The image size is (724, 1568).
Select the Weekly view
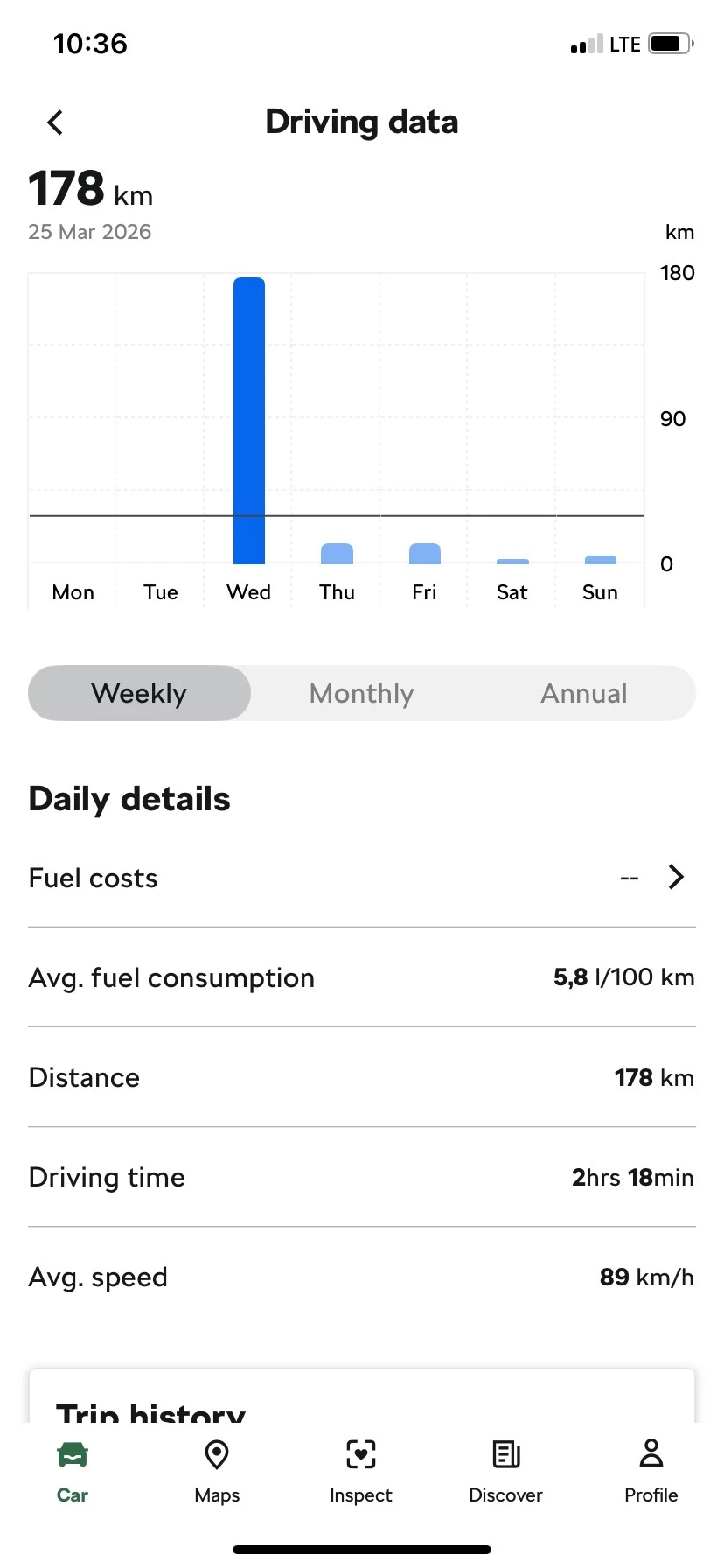[x=140, y=693]
